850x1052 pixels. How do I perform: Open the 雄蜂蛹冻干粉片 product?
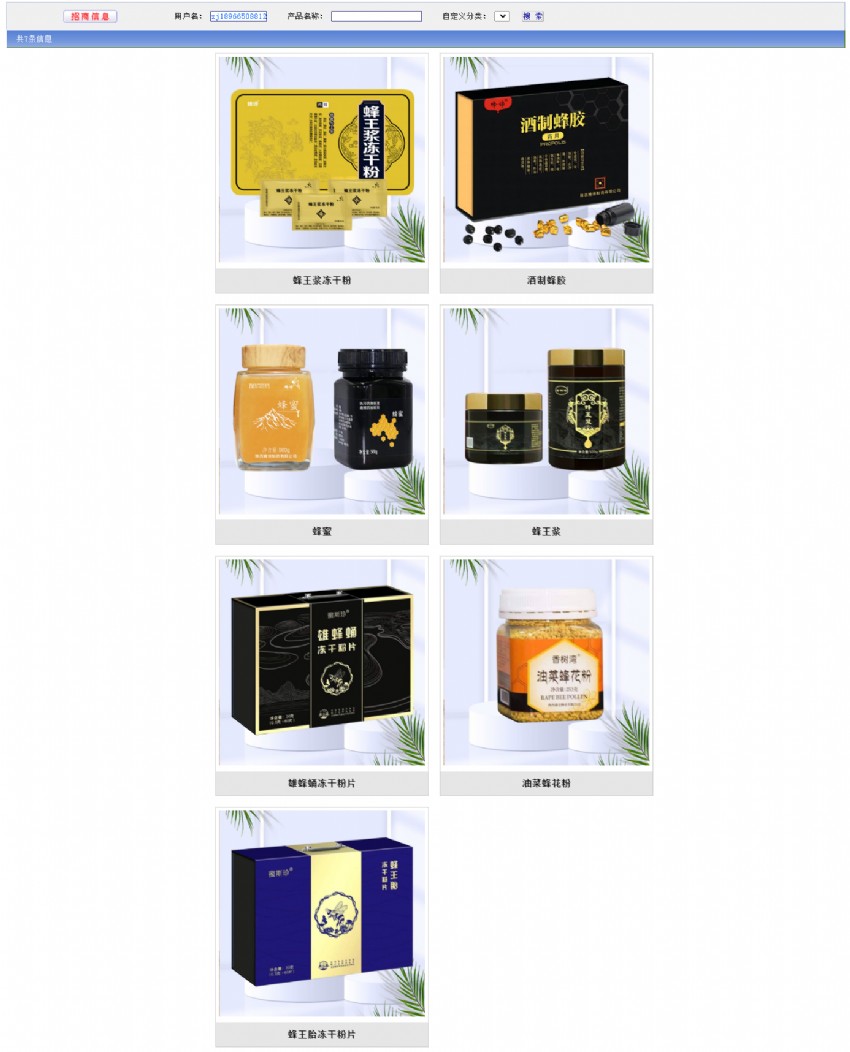click(x=322, y=664)
